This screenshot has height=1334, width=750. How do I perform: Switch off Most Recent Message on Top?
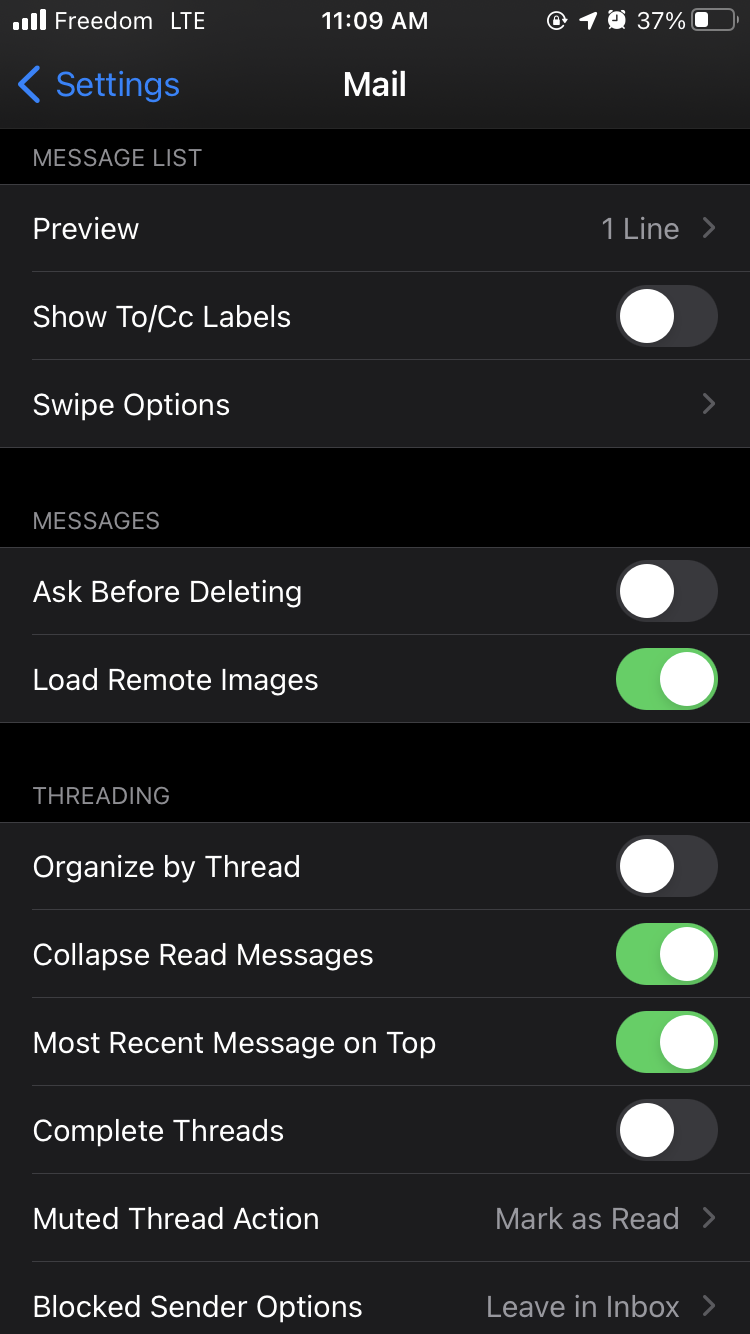pyautogui.click(x=666, y=1042)
